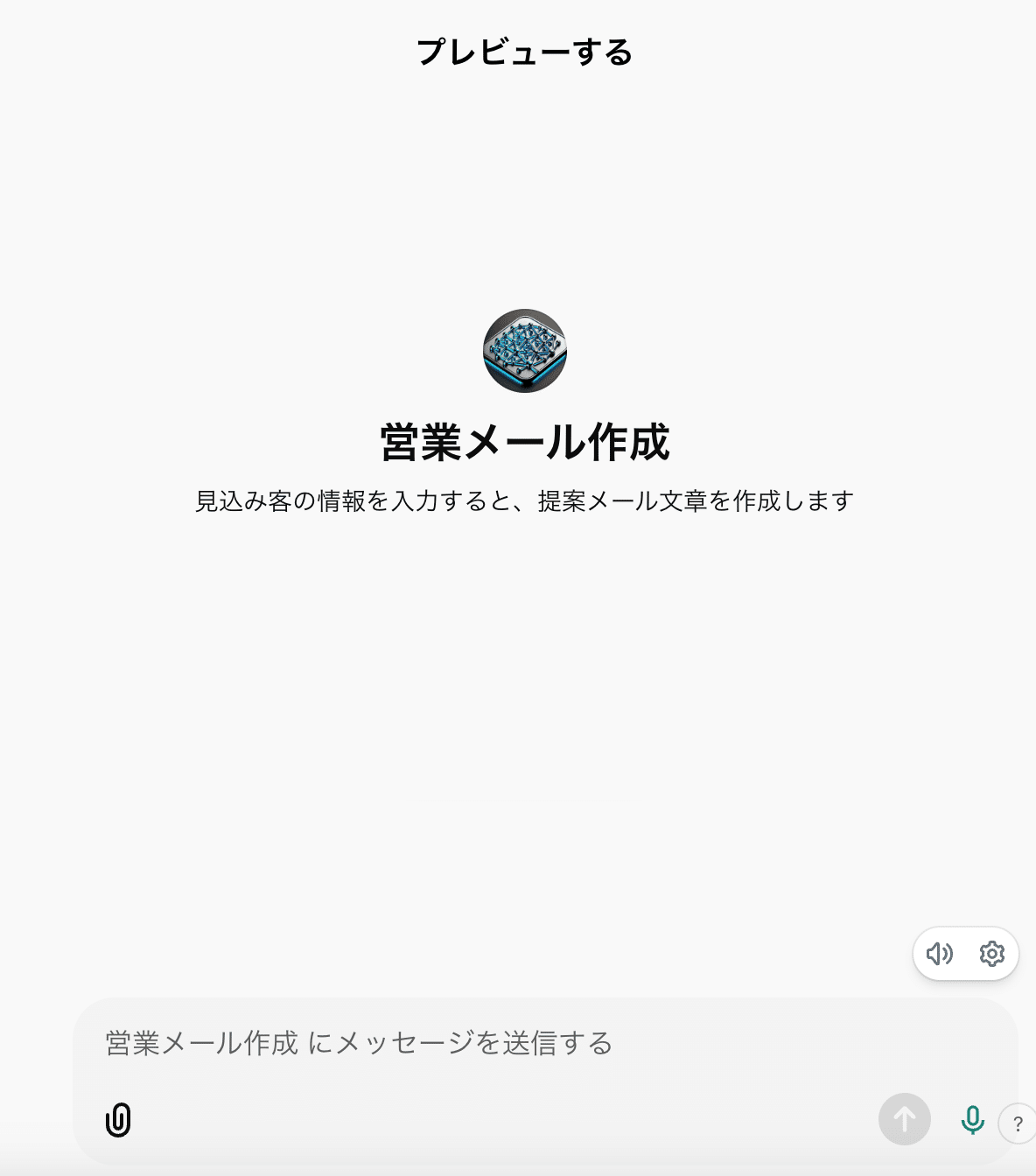Tap the message field for 営業メール作成
Screen dimensions: 1036x1176
pyautogui.click(x=490, y=1043)
